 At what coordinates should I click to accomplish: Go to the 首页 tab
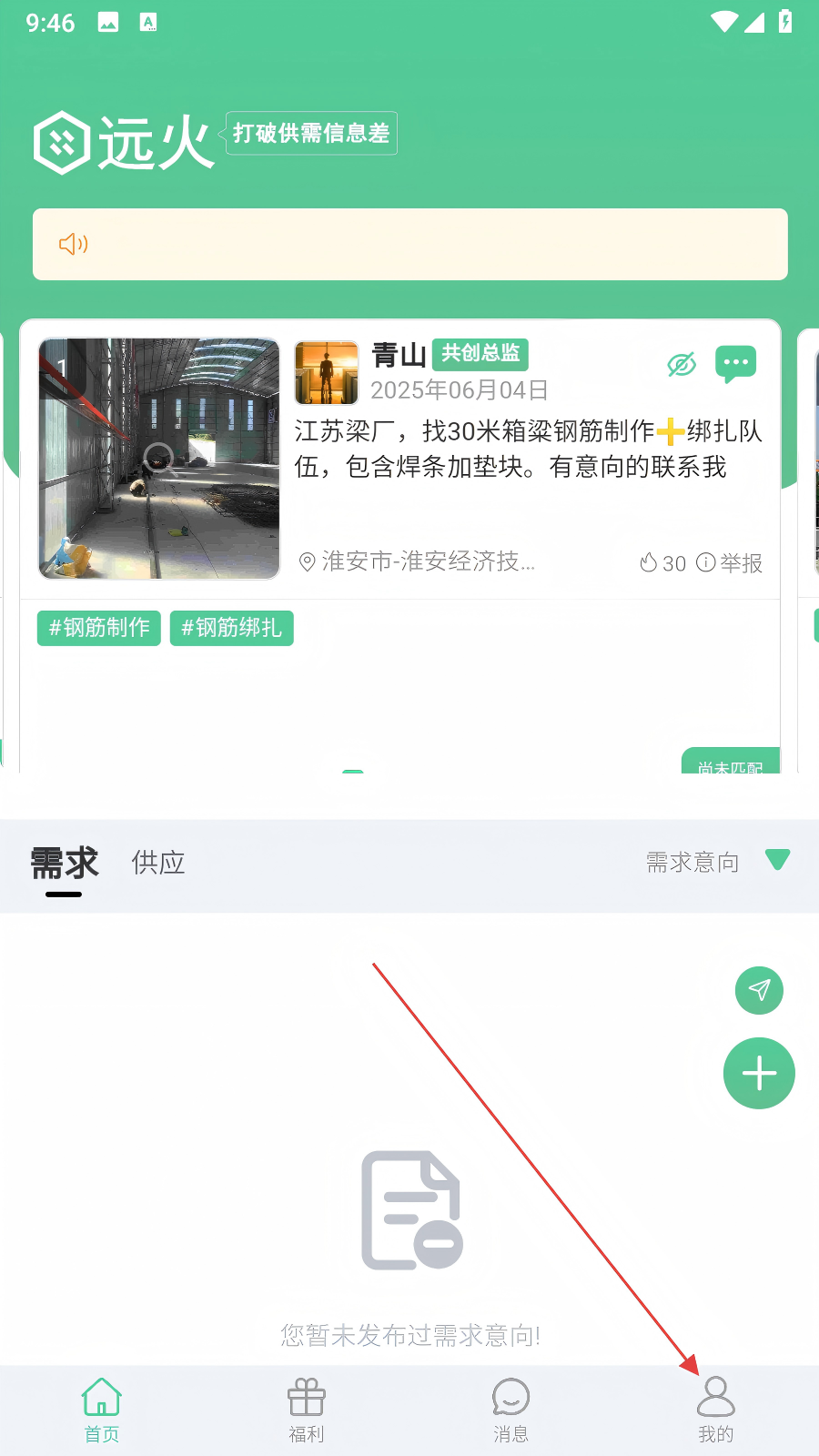click(x=102, y=1410)
